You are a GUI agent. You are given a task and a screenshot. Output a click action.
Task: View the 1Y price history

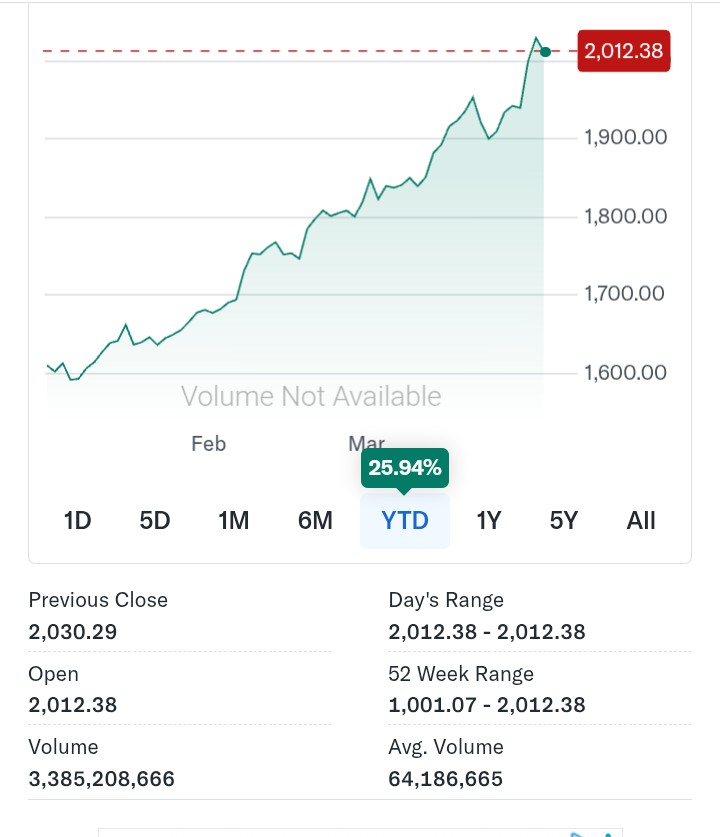pyautogui.click(x=488, y=520)
